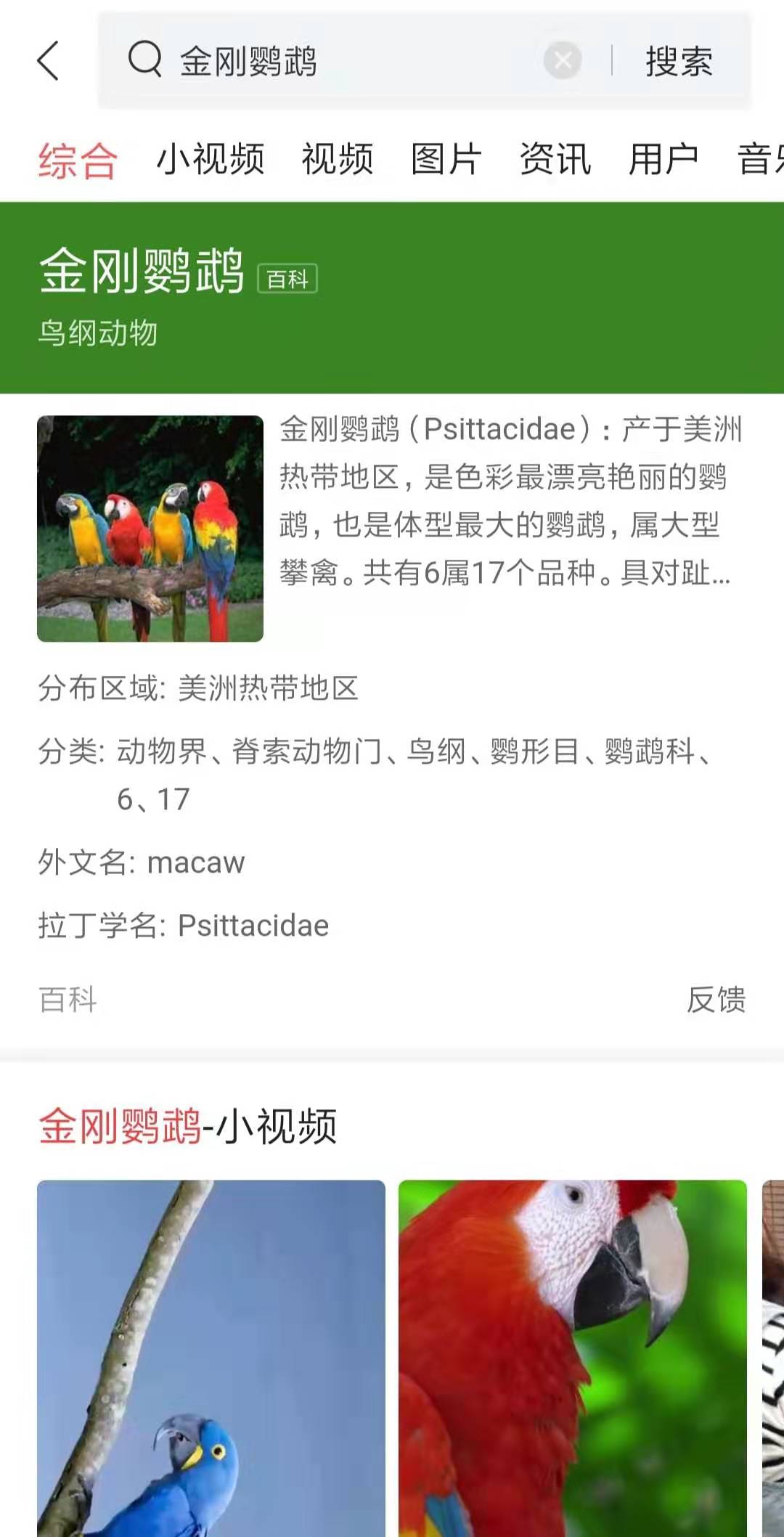Tap the search input field
The image size is (784, 1537).
click(x=327, y=62)
